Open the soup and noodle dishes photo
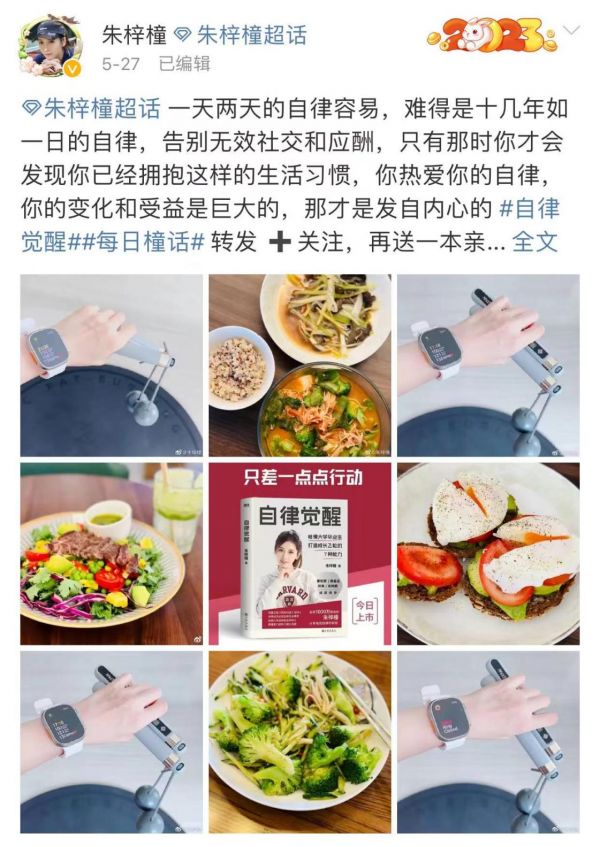The width and height of the screenshot is (600, 847). [x=299, y=365]
